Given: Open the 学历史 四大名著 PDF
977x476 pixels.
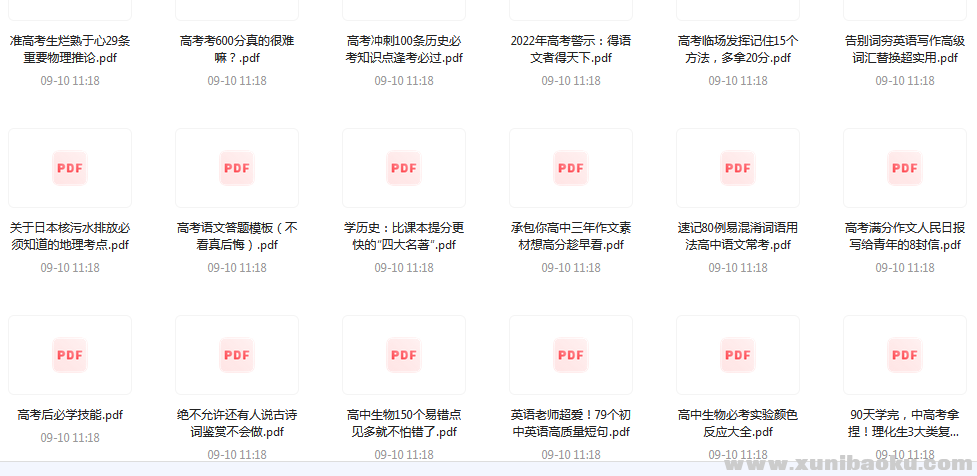Looking at the screenshot, I should pos(404,168).
